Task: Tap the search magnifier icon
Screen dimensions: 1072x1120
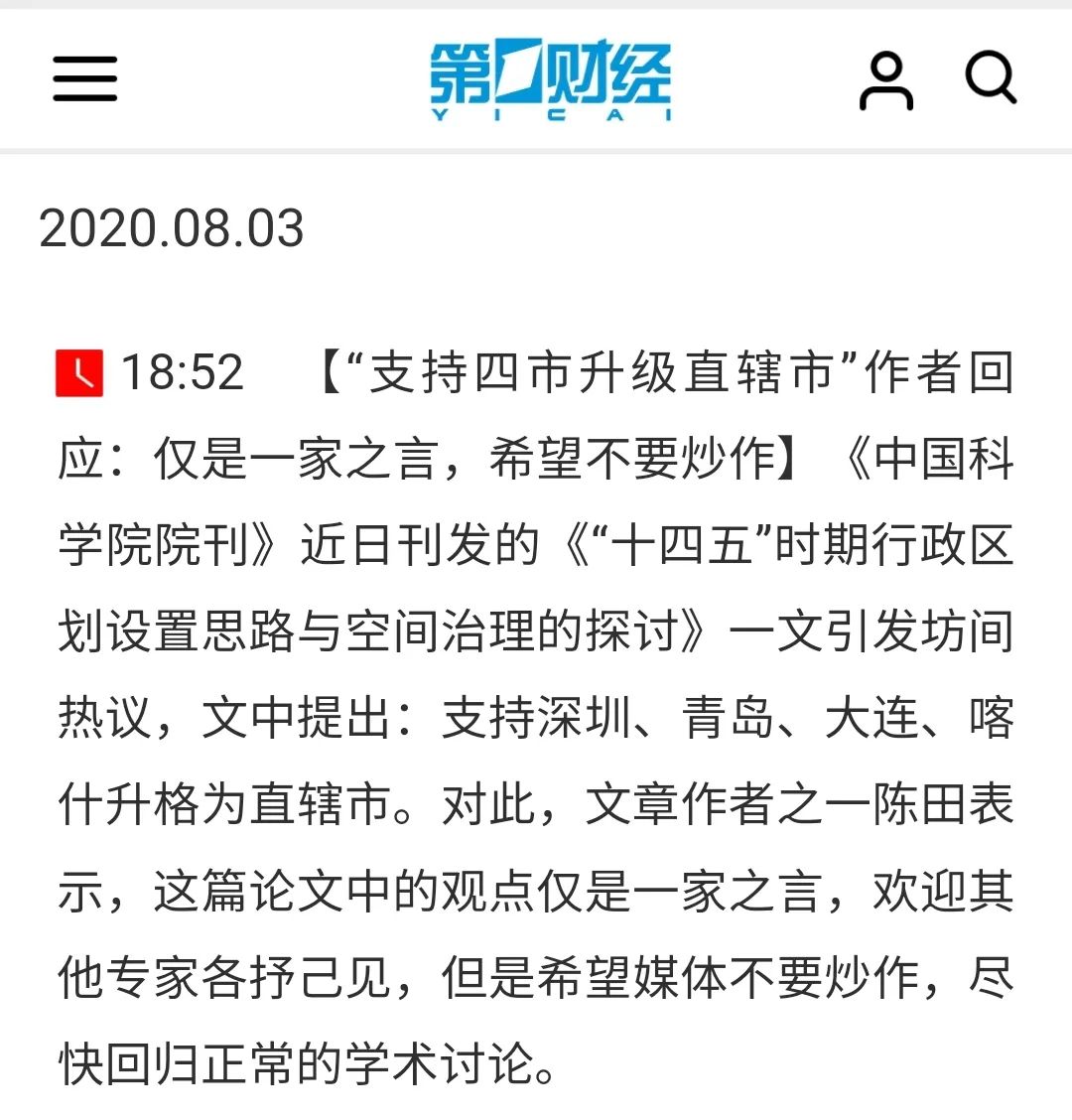Action: point(991,77)
